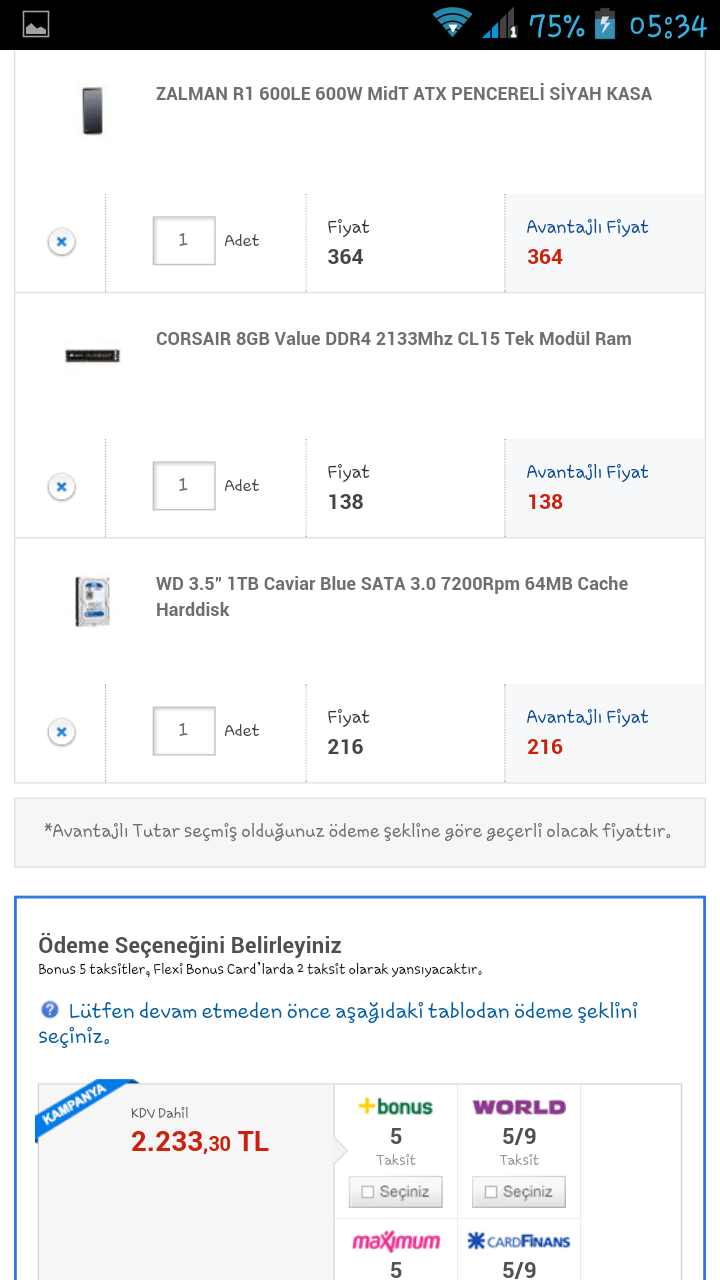Open the blue help question mark icon
Viewport: 720px width, 1280px height.
pyautogui.click(x=50, y=1010)
